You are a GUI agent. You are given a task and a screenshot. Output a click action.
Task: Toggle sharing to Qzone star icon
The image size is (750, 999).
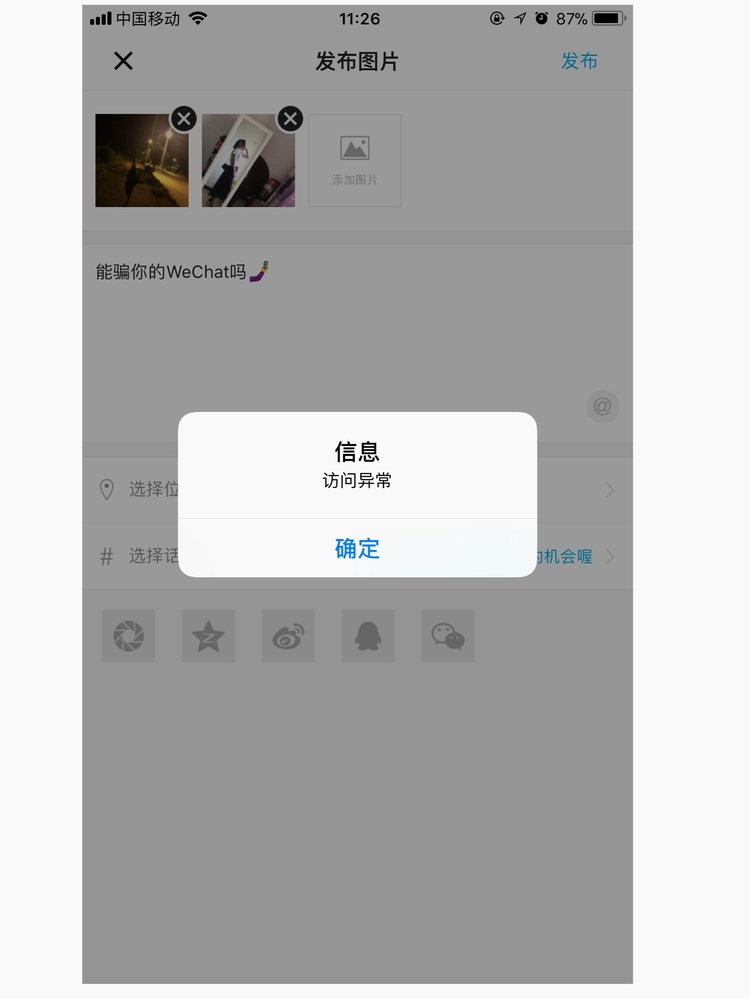click(208, 636)
